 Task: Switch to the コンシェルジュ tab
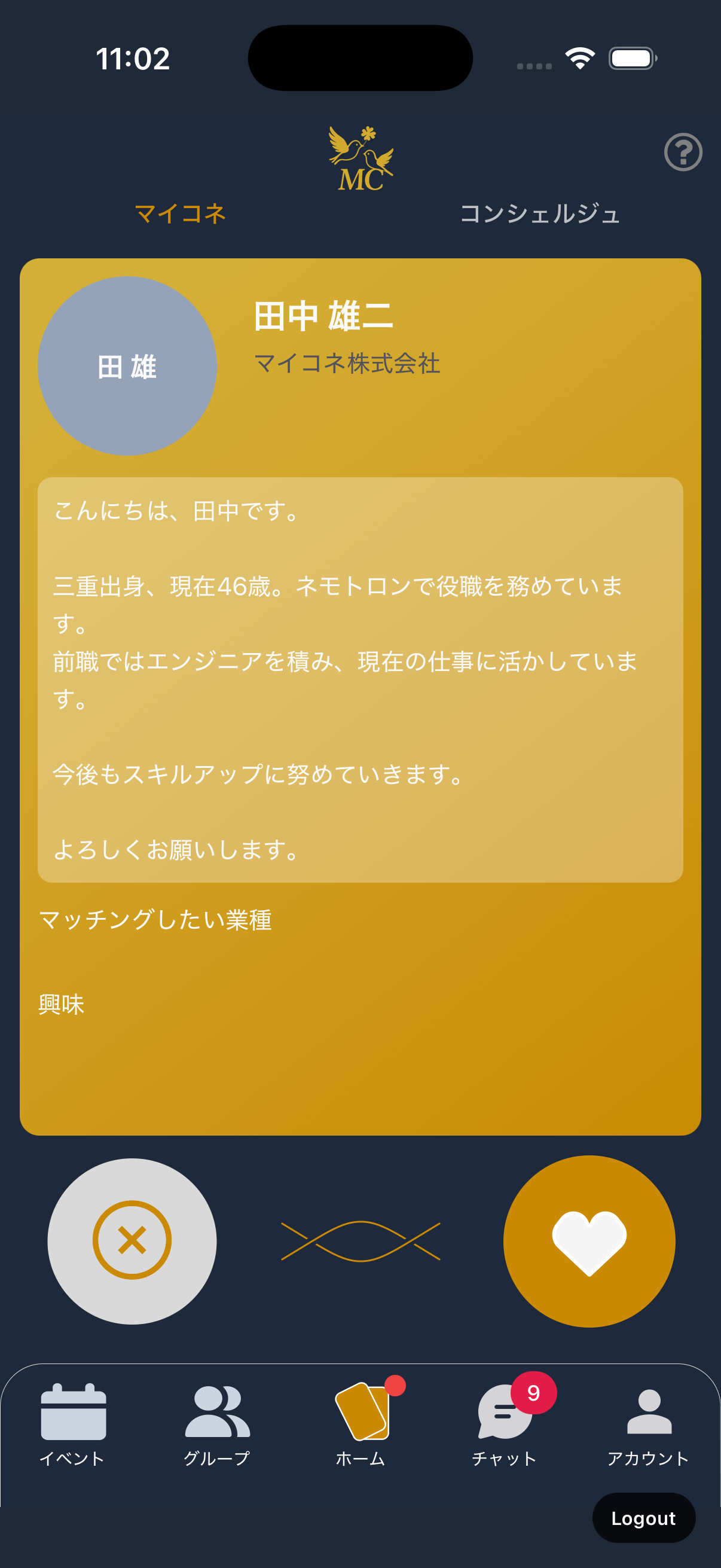point(540,214)
